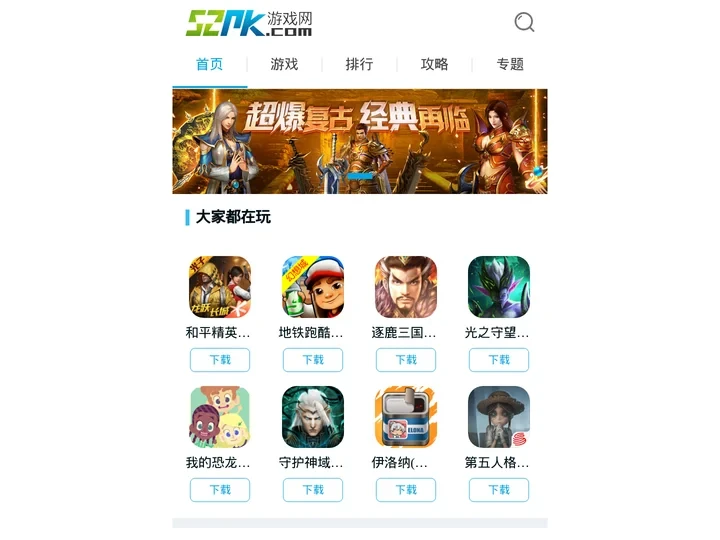This screenshot has height=540, width=720.
Task: Tap 下载 under 守护神域
Action: (x=313, y=490)
